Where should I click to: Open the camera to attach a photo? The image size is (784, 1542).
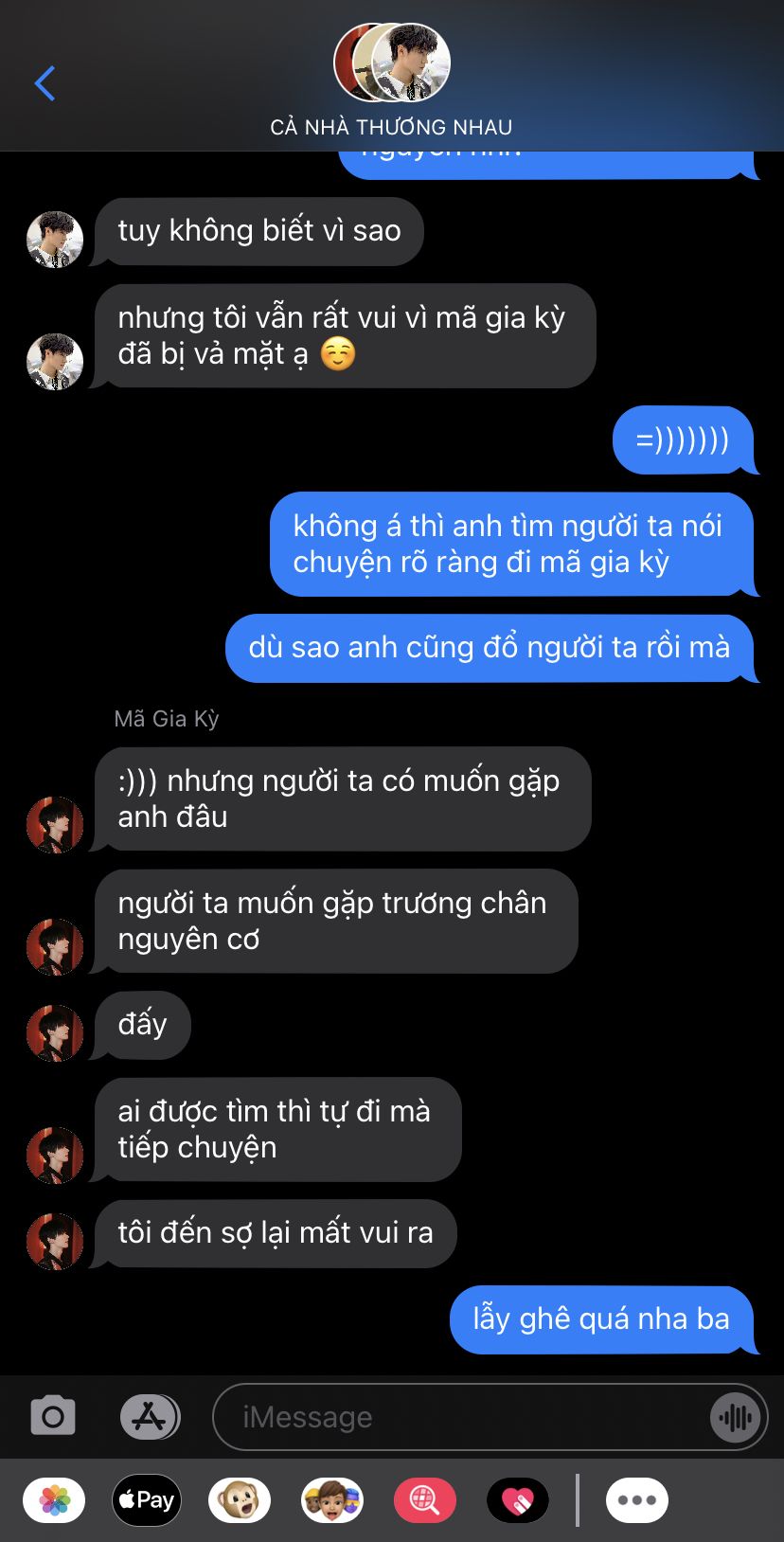pyautogui.click(x=53, y=1417)
